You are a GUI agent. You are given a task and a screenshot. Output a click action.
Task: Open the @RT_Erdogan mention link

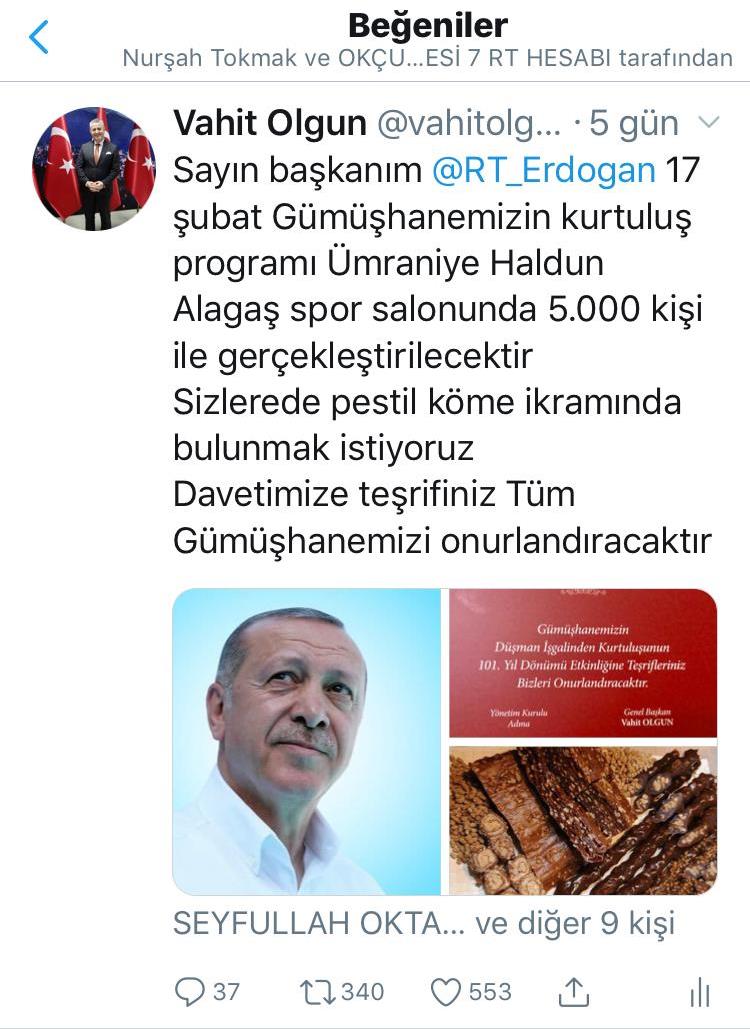[543, 170]
